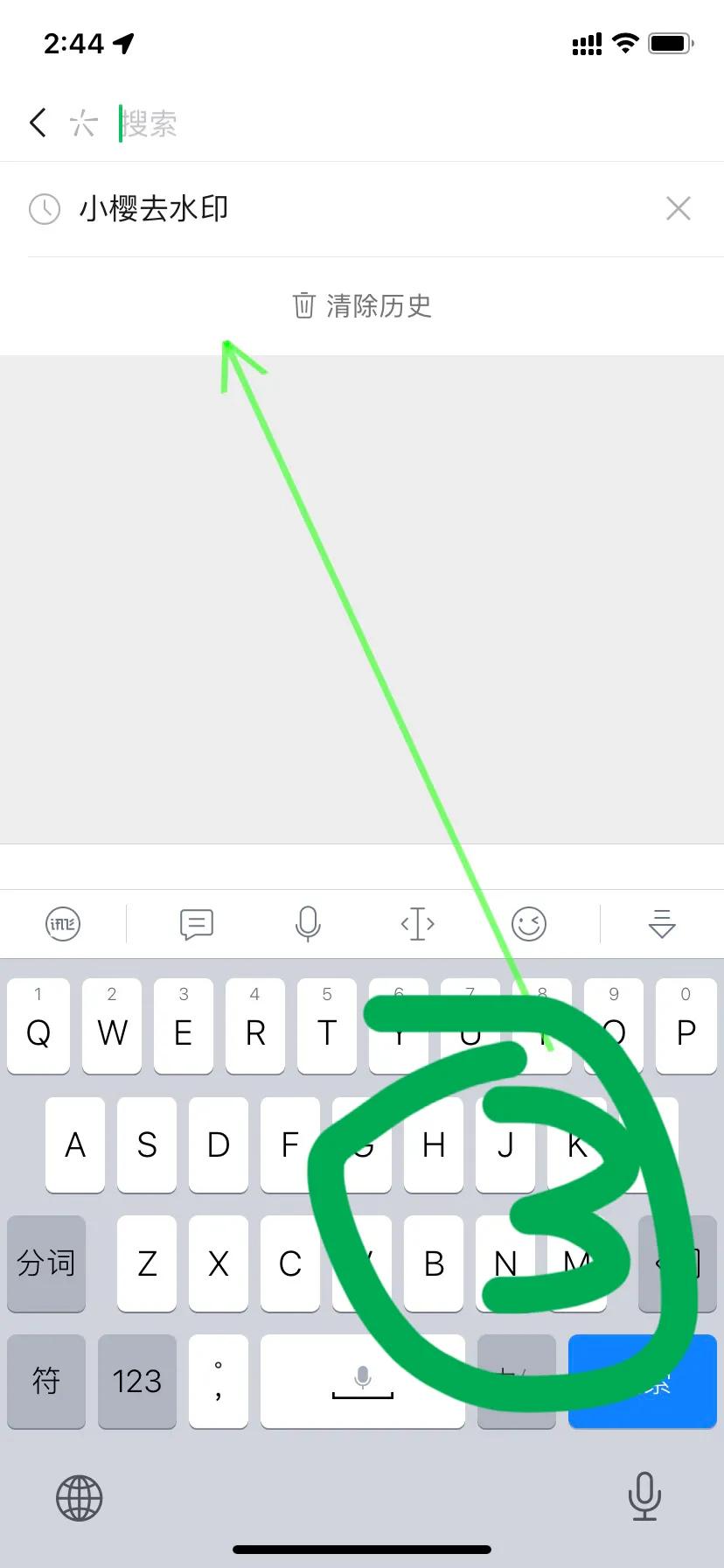
Task: Remove 小樱去水印 from search history
Action: coord(678,209)
